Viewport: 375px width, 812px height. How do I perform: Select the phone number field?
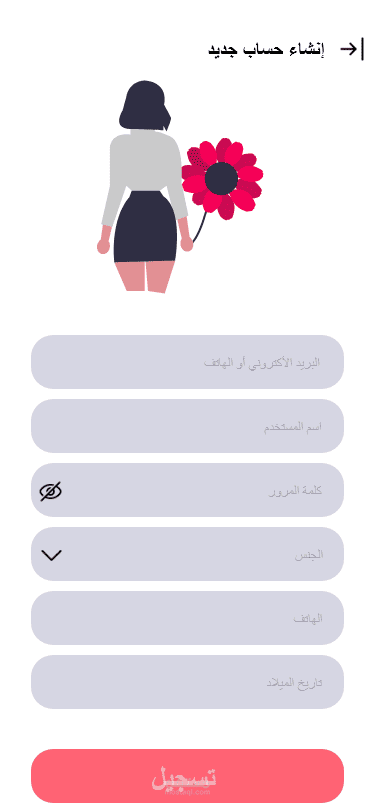[188, 618]
